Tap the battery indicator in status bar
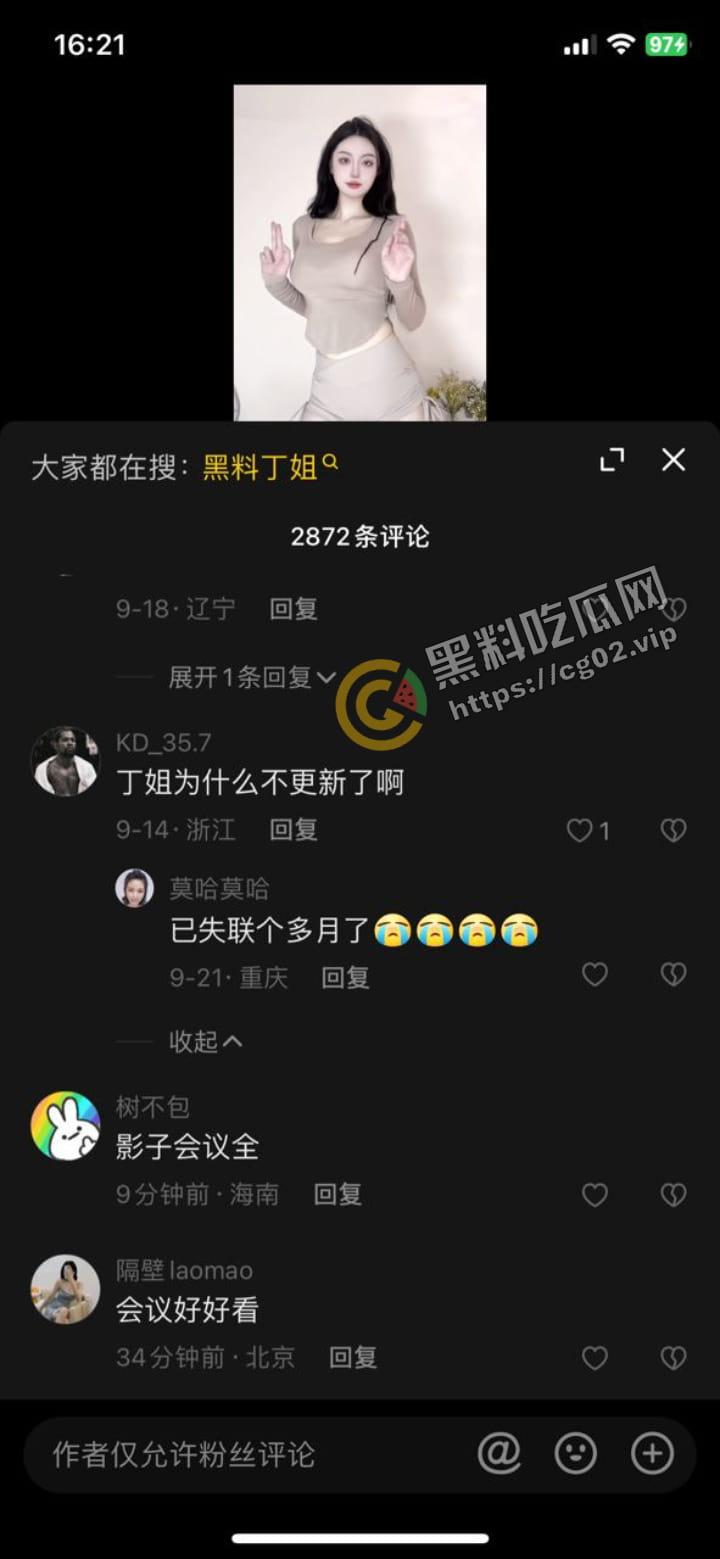 pos(674,44)
